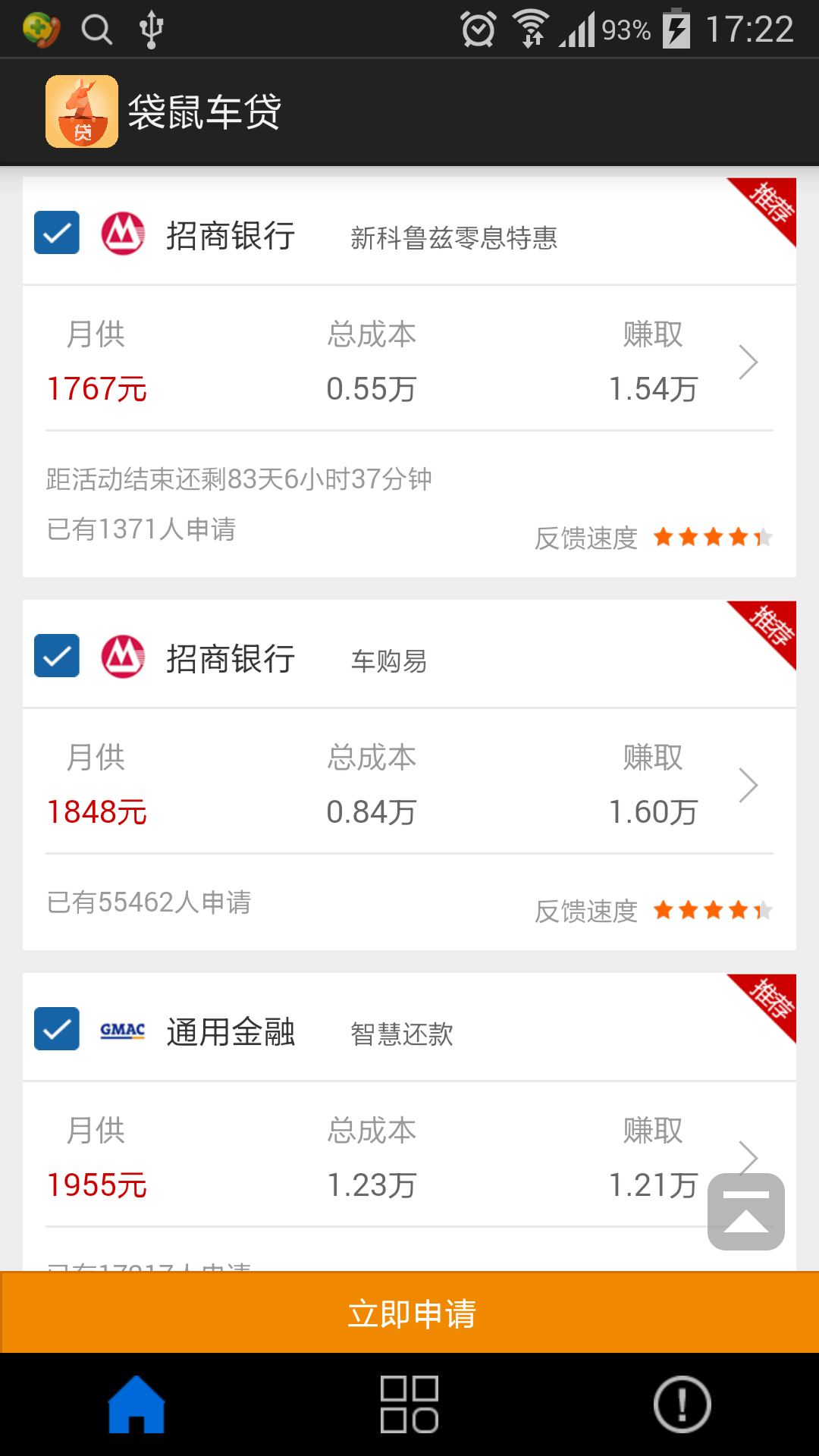Uncheck the 招商银行 车购易 checkbox
Screen dimensions: 819x1456
(x=57, y=656)
